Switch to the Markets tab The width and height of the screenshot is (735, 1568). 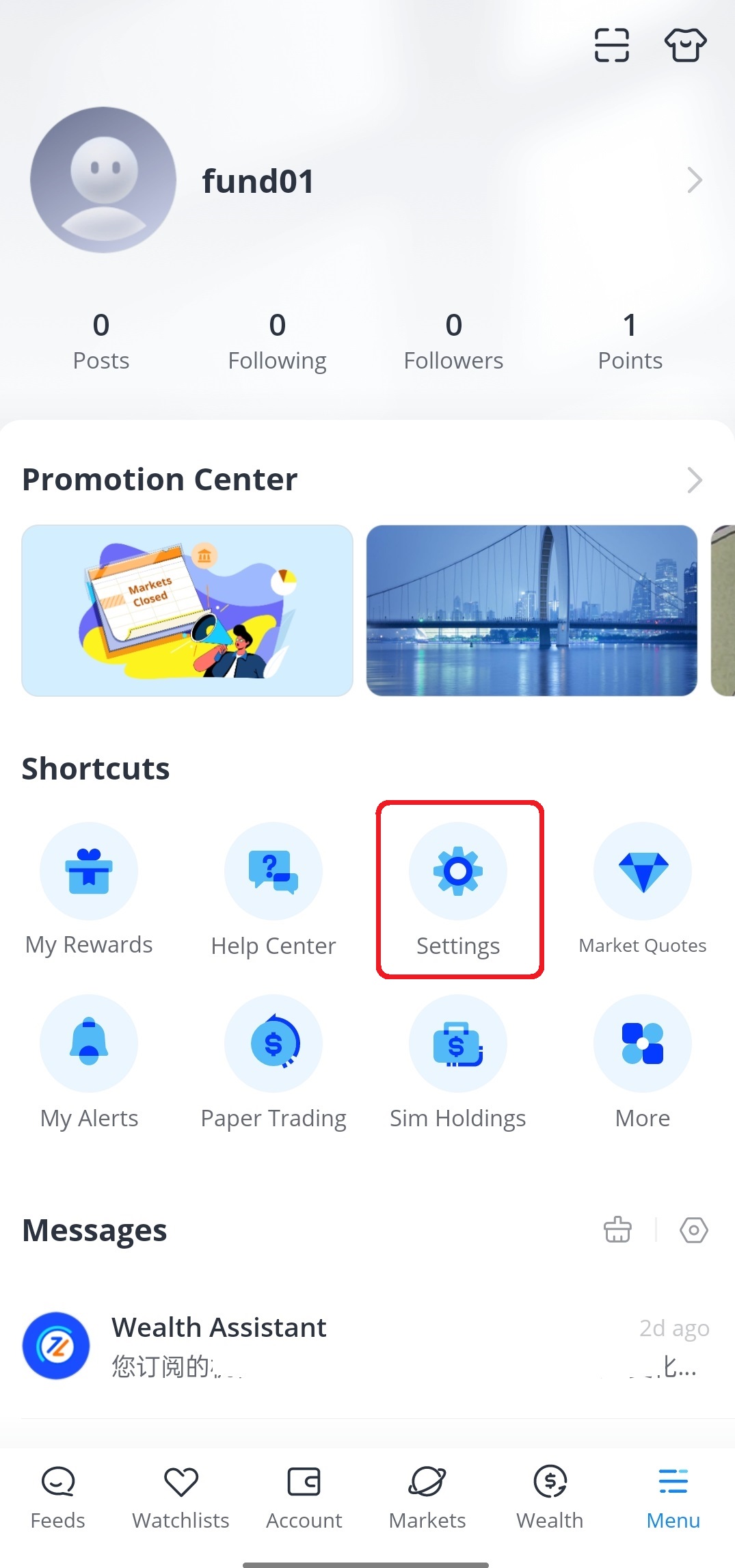pos(427,1497)
